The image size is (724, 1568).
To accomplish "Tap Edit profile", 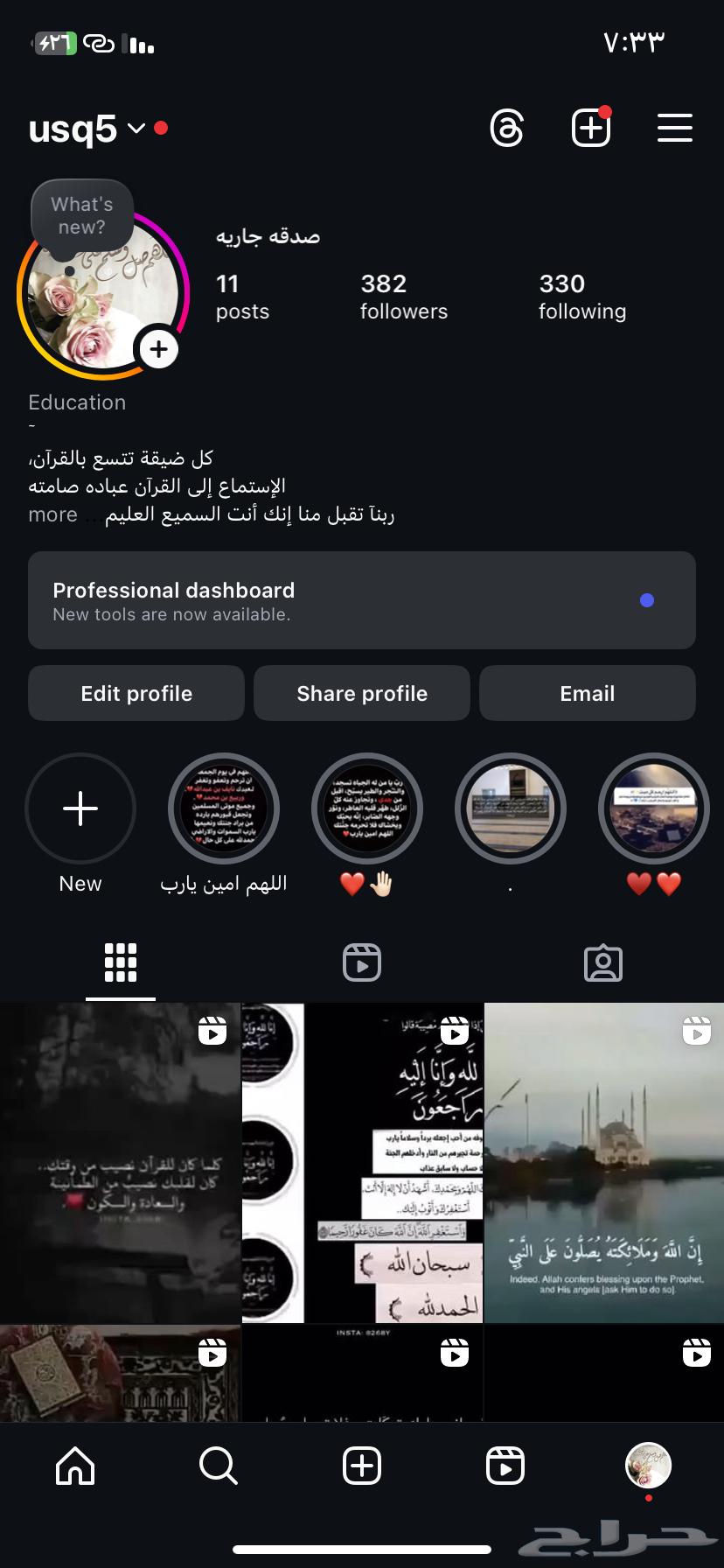I will click(x=136, y=692).
